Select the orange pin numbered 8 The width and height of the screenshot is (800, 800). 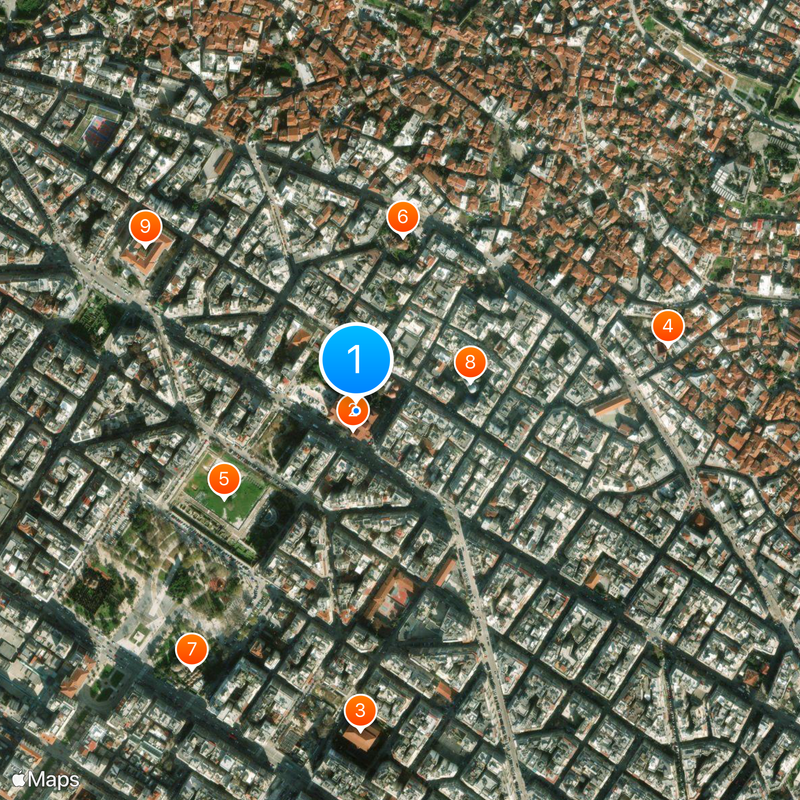click(470, 363)
